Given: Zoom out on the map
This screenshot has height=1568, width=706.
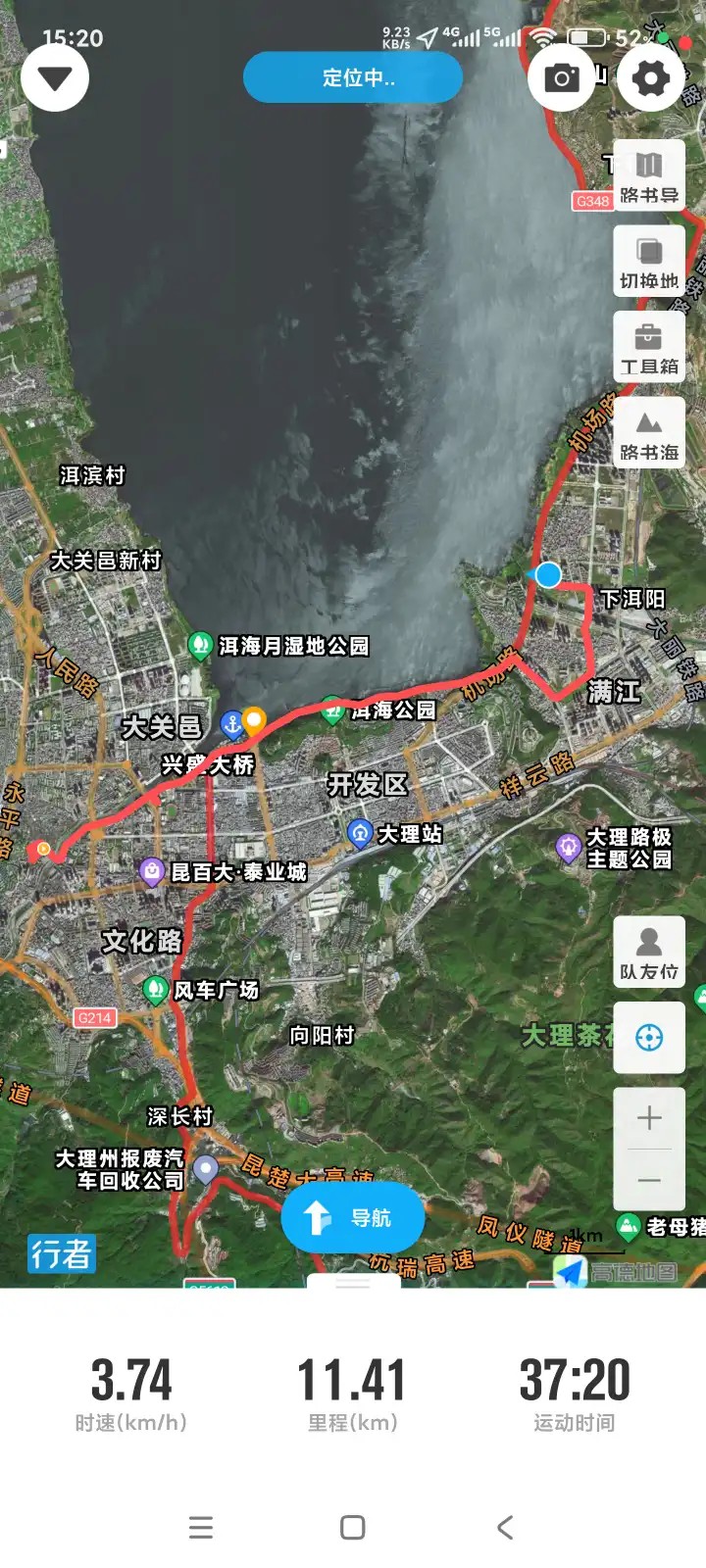Looking at the screenshot, I should point(649,1180).
